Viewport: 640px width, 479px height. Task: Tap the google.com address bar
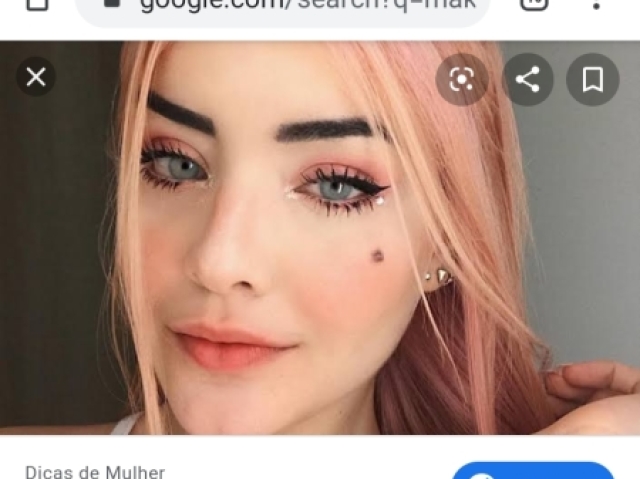click(x=290, y=6)
